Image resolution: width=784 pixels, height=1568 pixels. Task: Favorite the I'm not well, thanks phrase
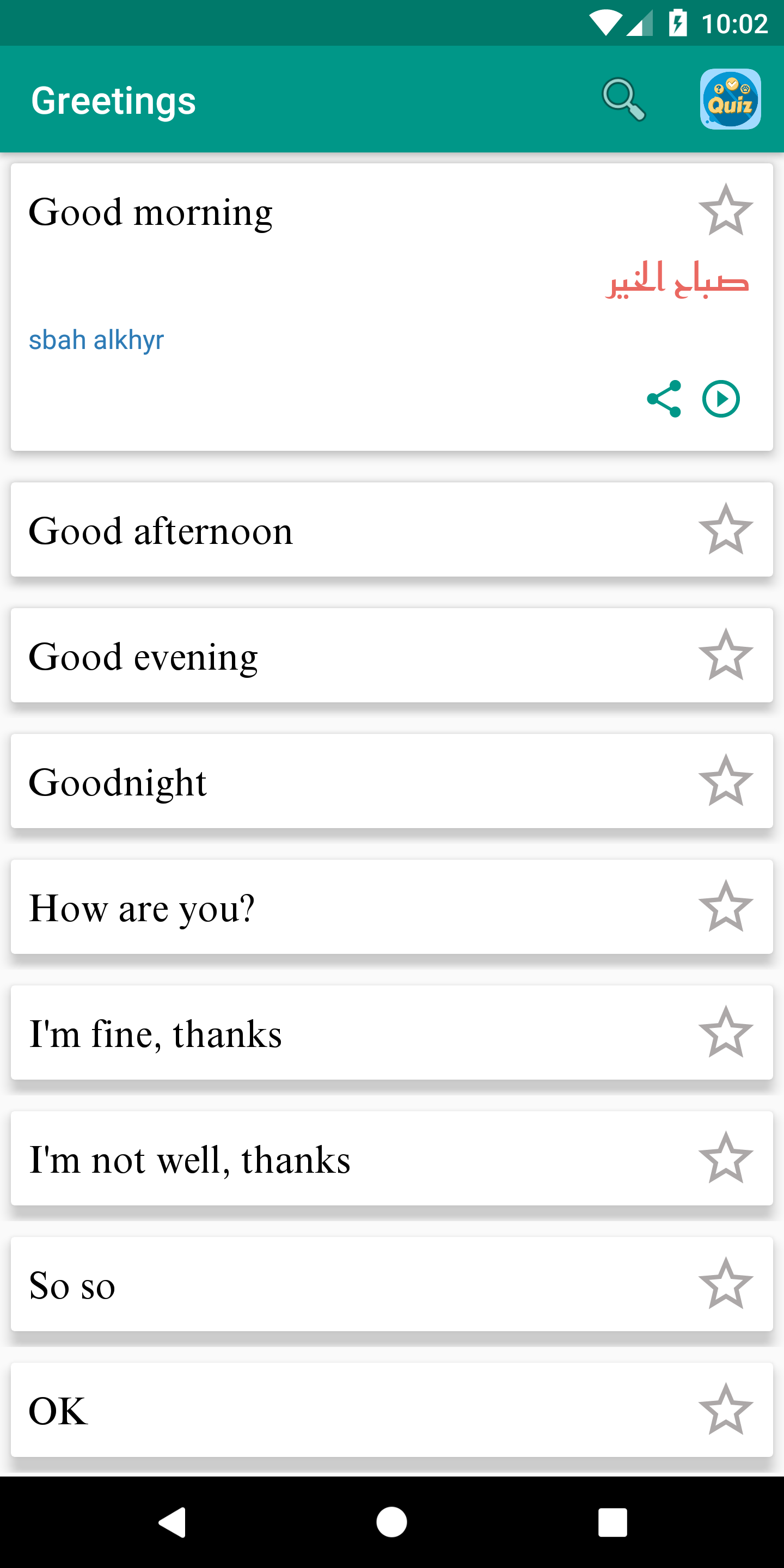point(726,1157)
